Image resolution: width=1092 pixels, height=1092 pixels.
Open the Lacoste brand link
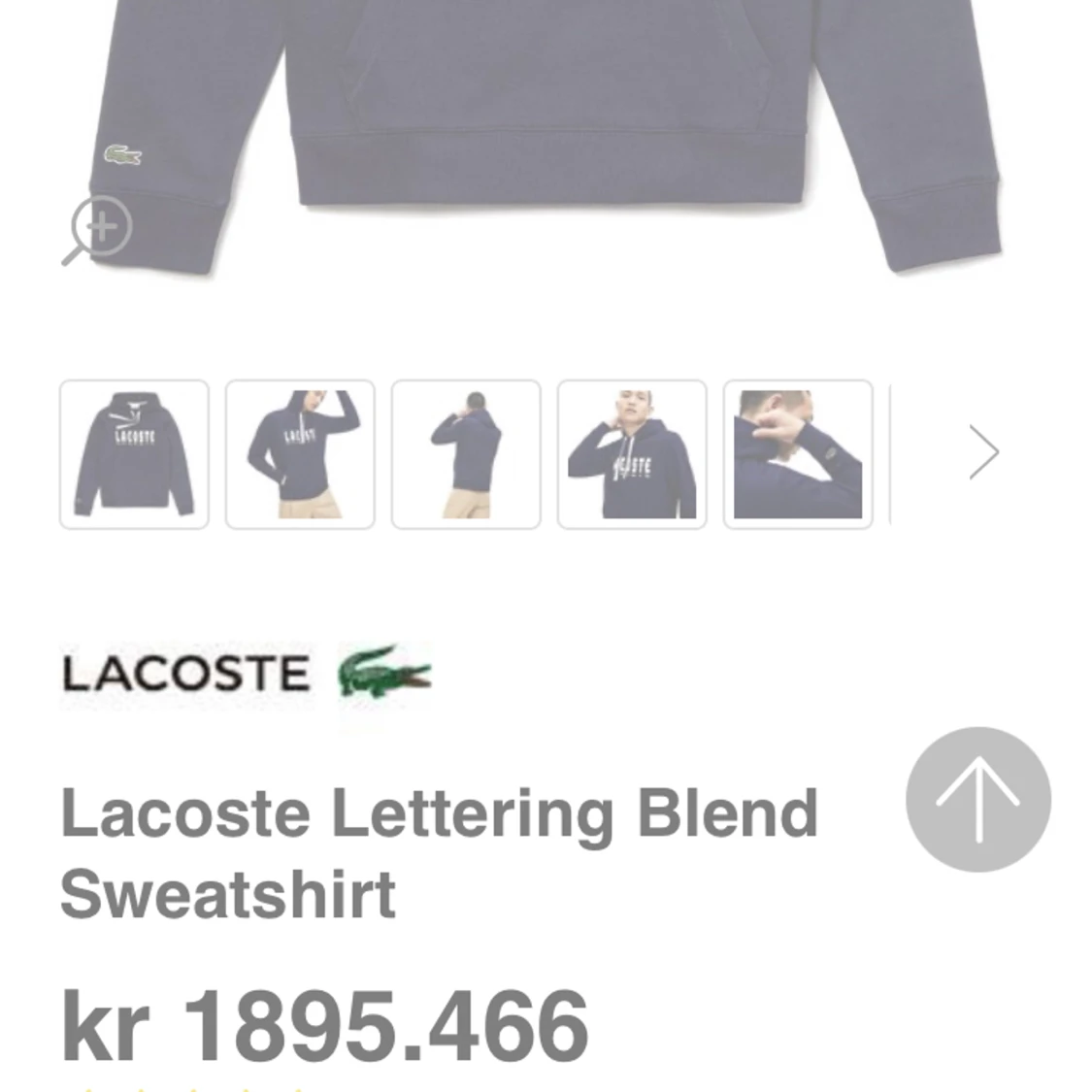pyautogui.click(x=247, y=673)
